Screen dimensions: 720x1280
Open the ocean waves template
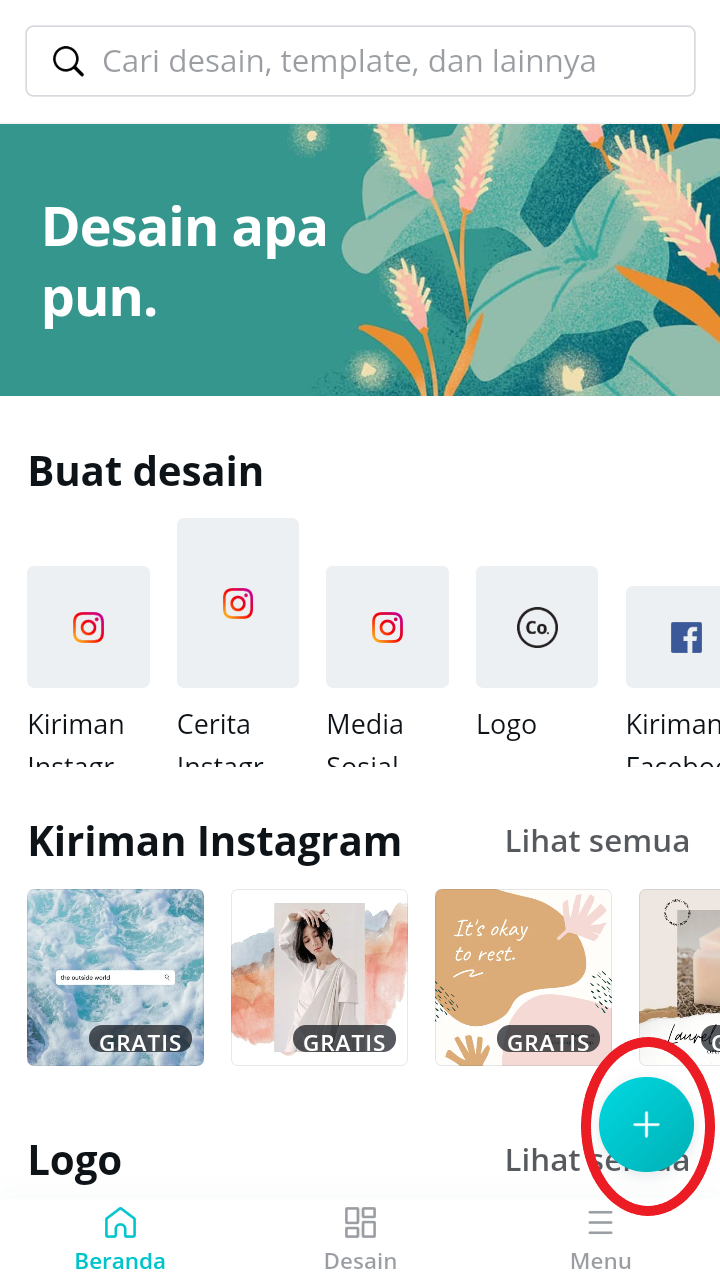(x=115, y=977)
